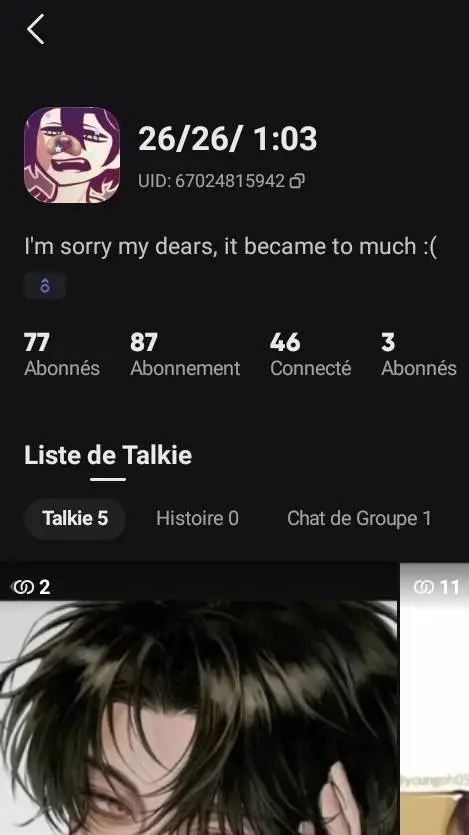Select the Talkie 5 tab

75,519
